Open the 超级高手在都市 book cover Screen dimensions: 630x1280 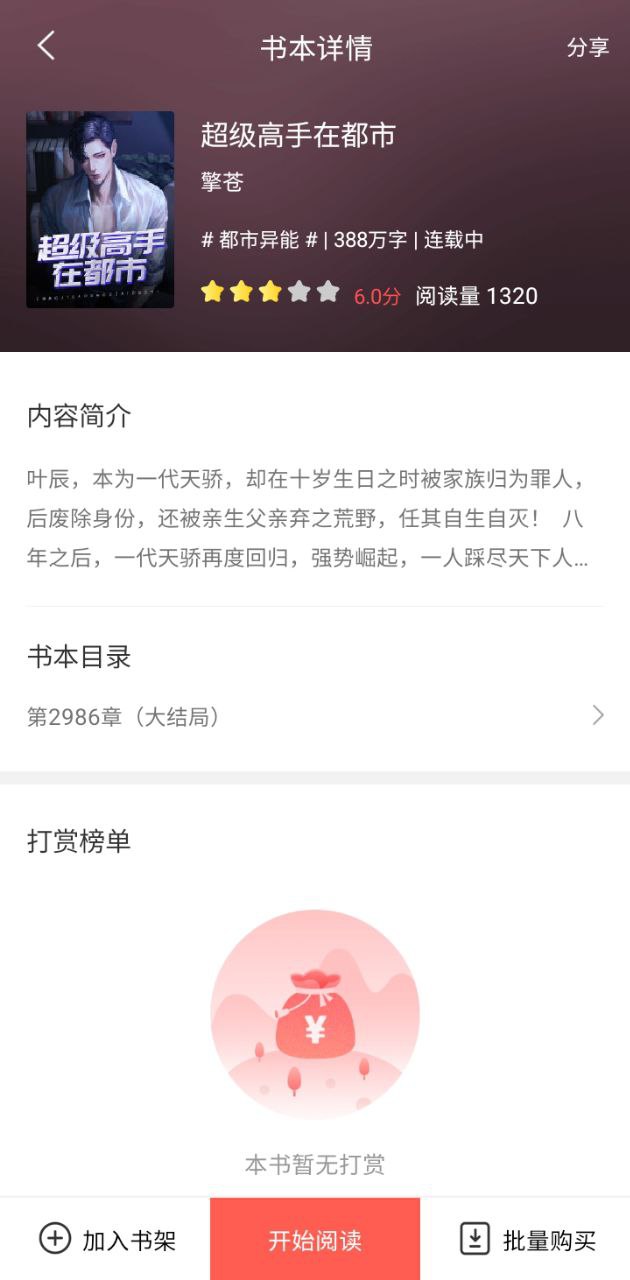(x=100, y=209)
